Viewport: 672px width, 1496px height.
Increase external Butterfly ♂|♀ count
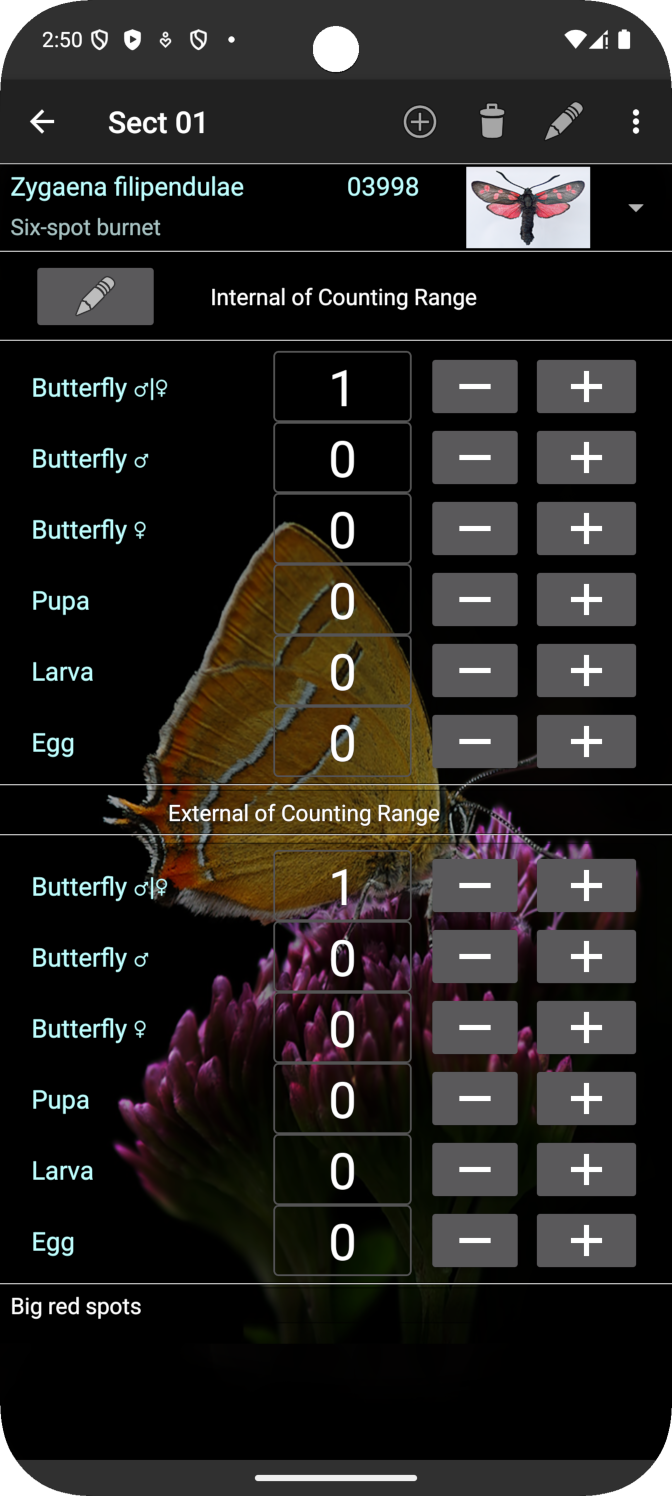(586, 886)
